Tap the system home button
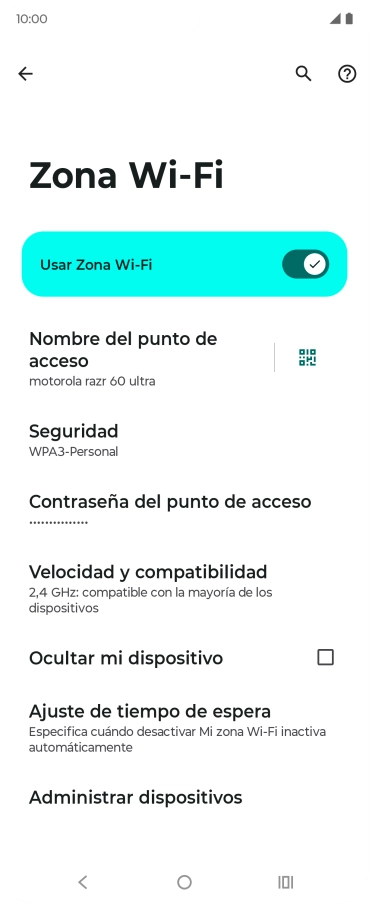Screen dimensions: 369x904 184,882
